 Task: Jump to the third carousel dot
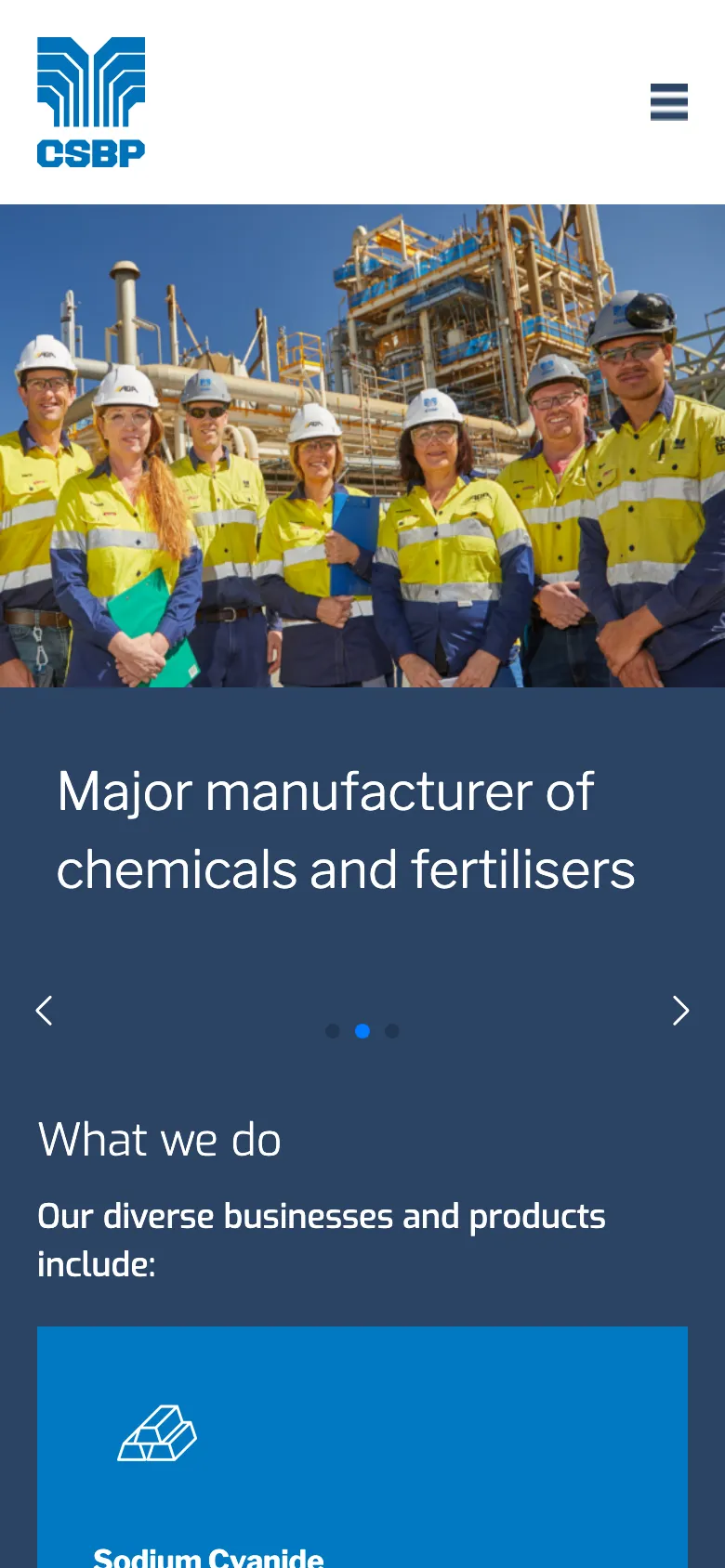pos(392,1031)
